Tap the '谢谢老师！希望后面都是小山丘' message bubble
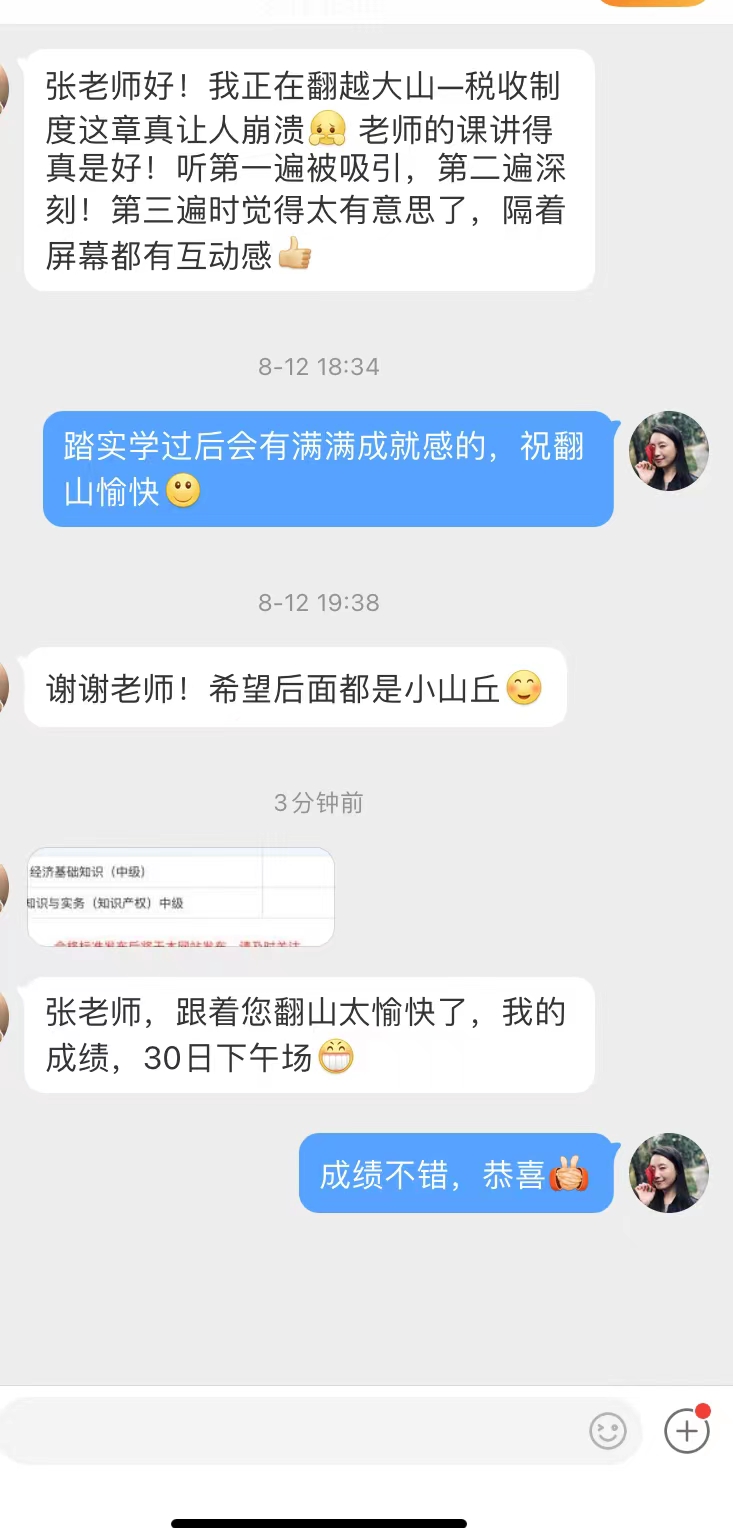Screen dimensions: 733x1528 pyautogui.click(x=295, y=687)
